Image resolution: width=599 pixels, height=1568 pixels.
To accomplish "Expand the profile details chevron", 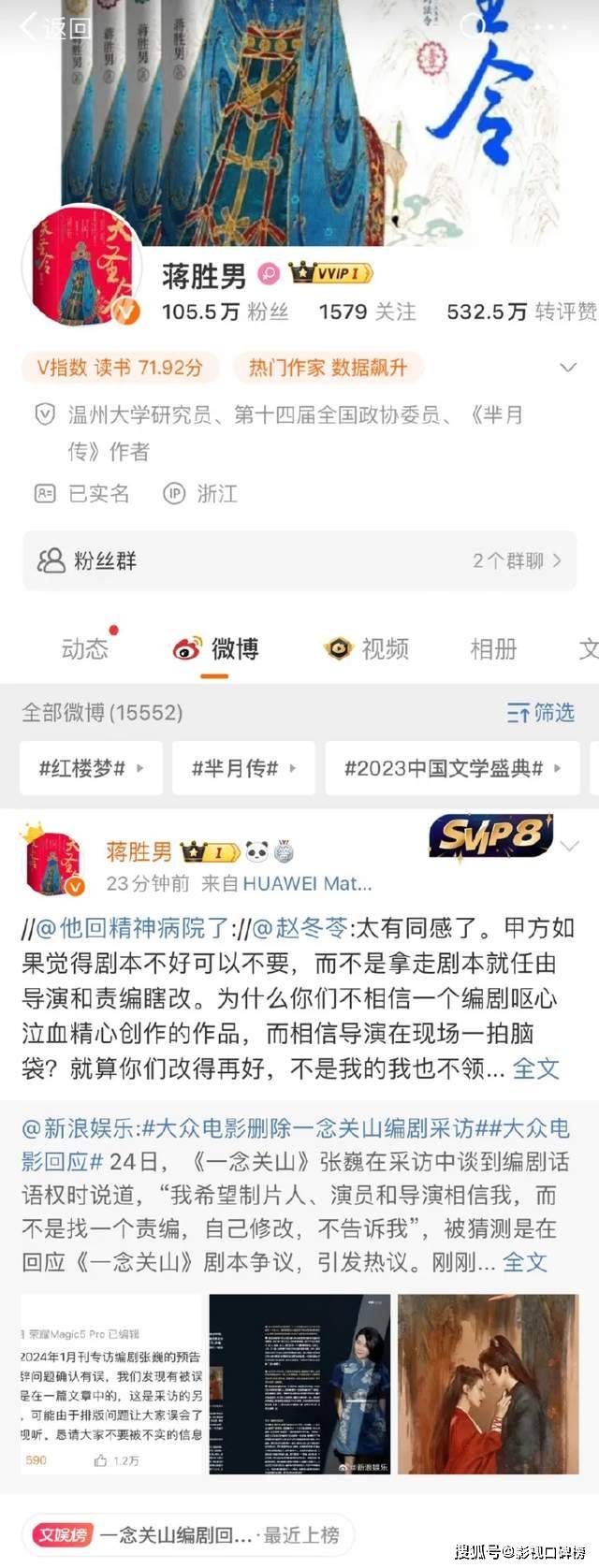I will pos(567,368).
